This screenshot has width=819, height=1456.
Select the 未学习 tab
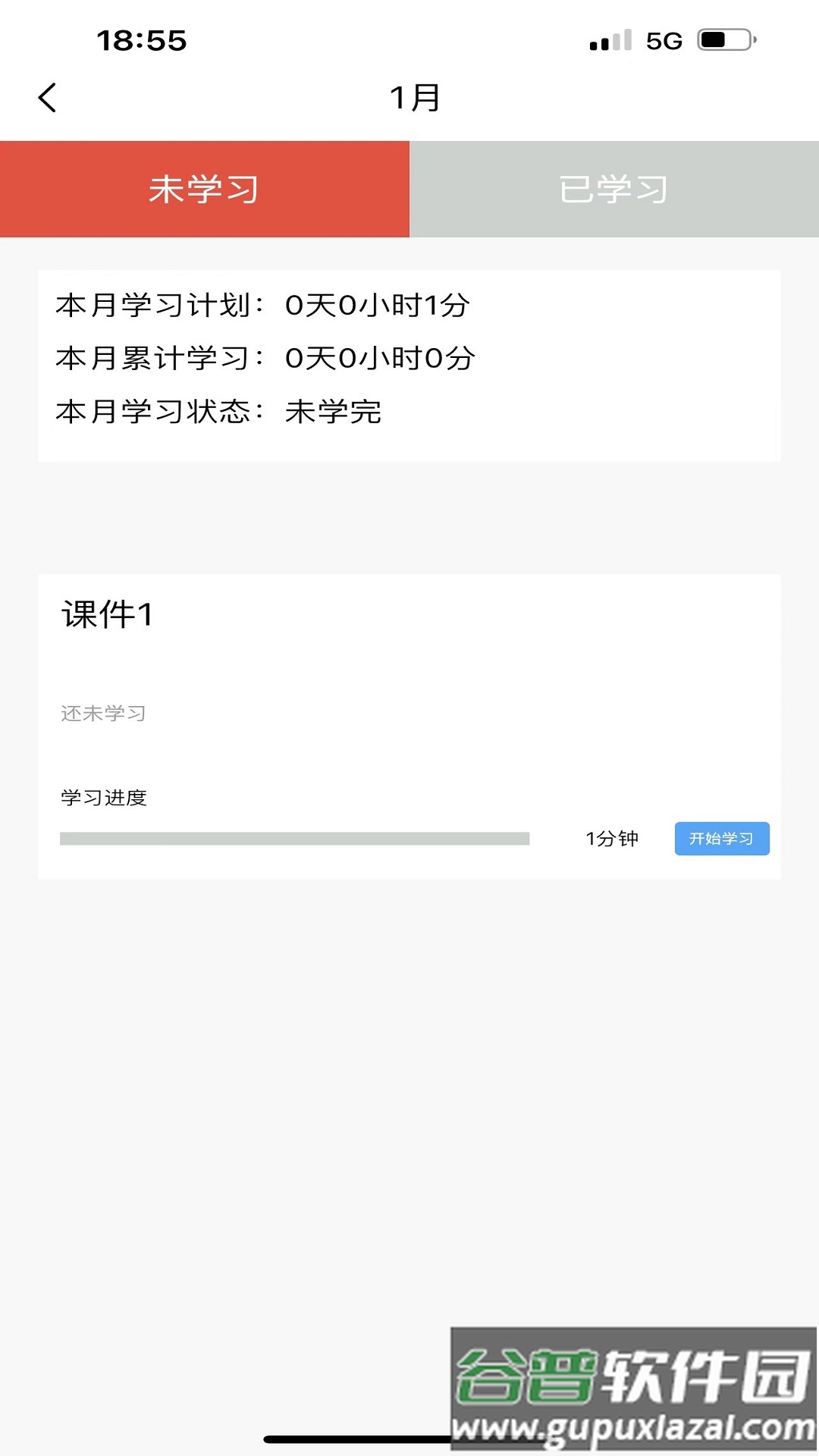[x=204, y=189]
